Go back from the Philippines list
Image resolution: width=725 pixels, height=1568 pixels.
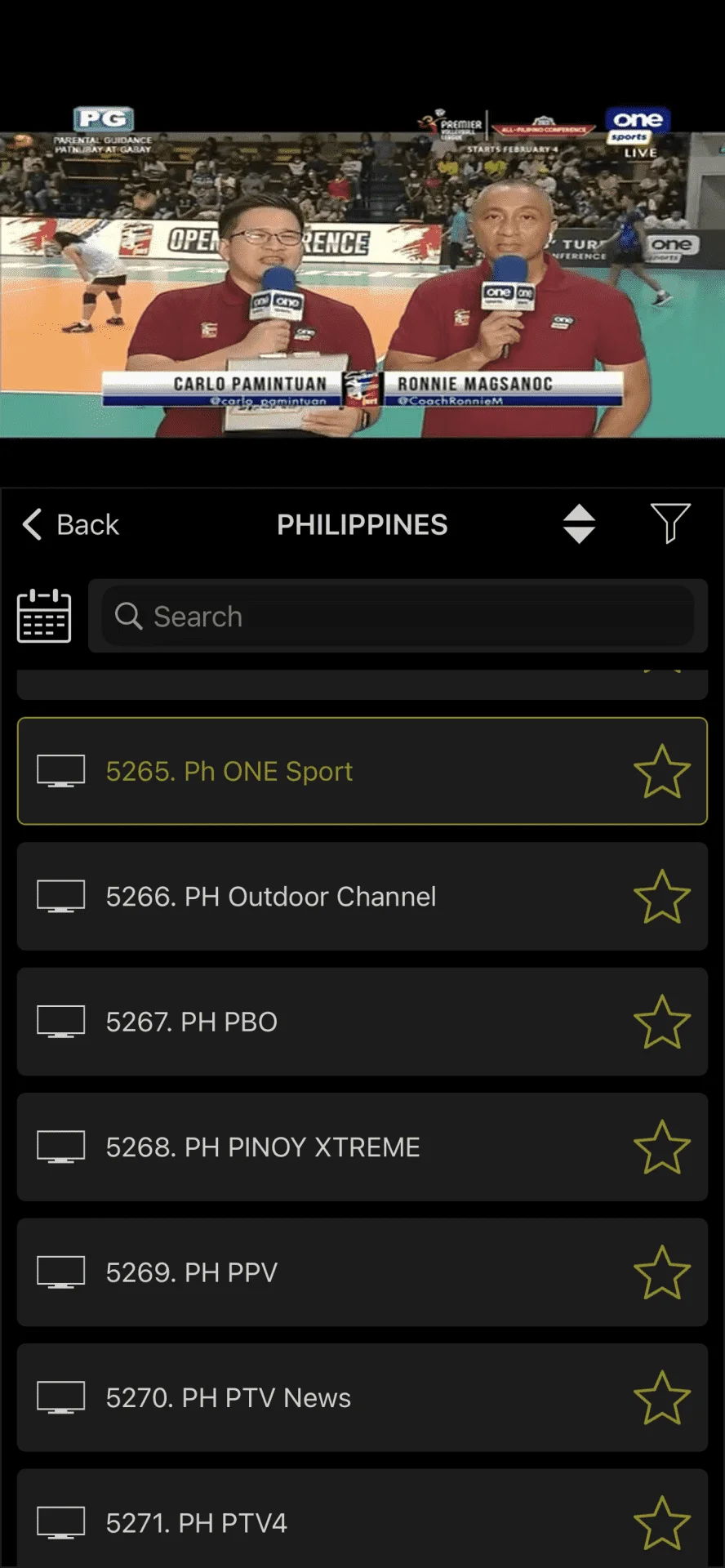pos(70,524)
